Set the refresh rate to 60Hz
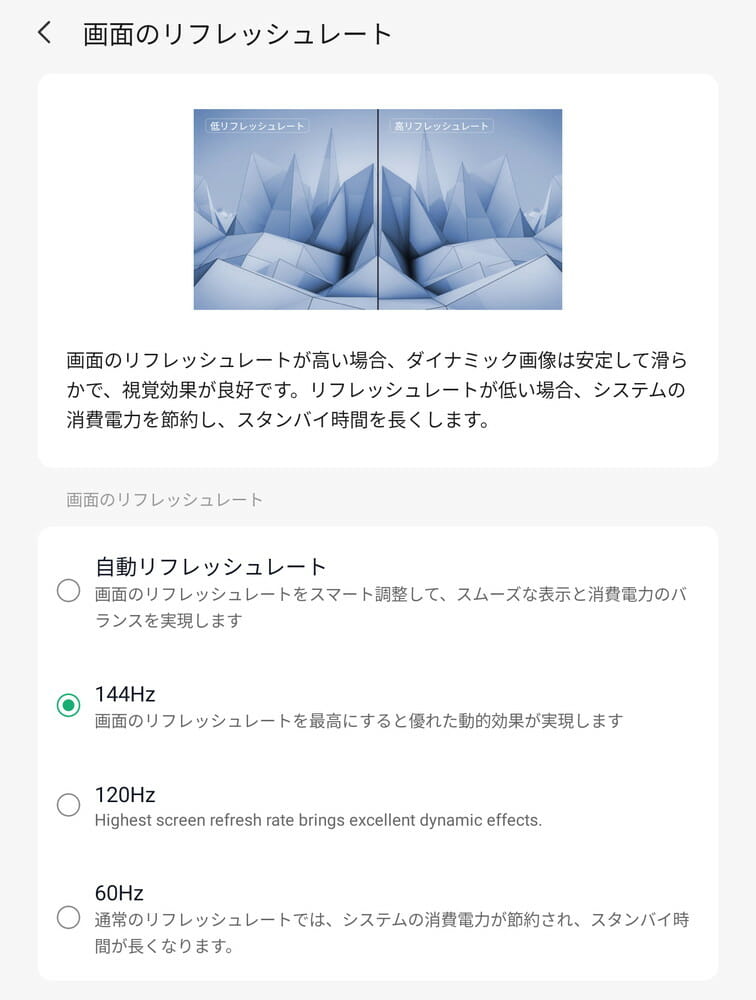 pyautogui.click(x=68, y=917)
